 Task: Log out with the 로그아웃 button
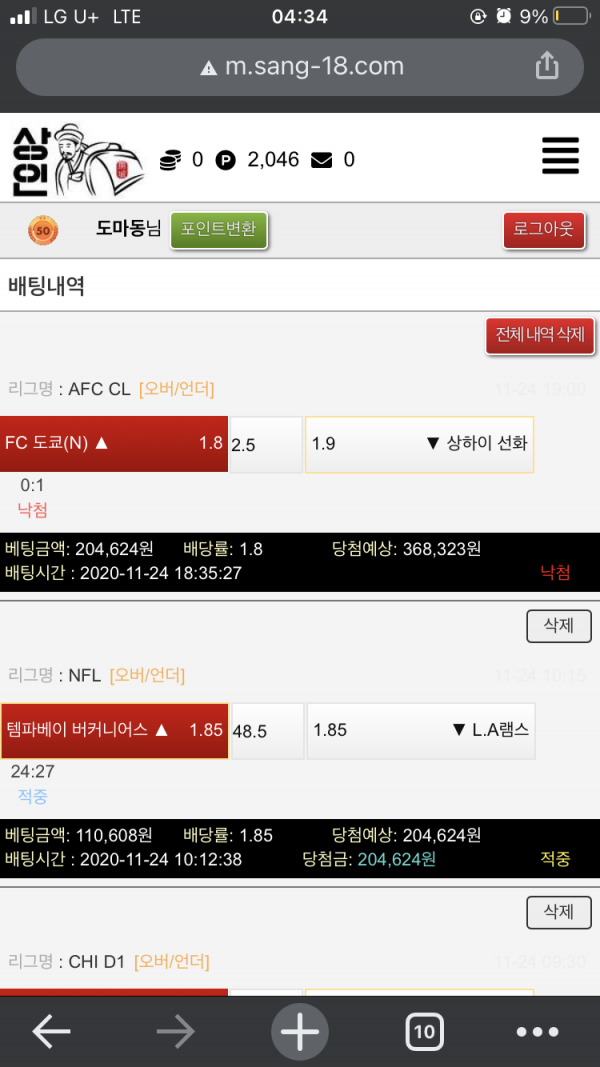tap(543, 230)
